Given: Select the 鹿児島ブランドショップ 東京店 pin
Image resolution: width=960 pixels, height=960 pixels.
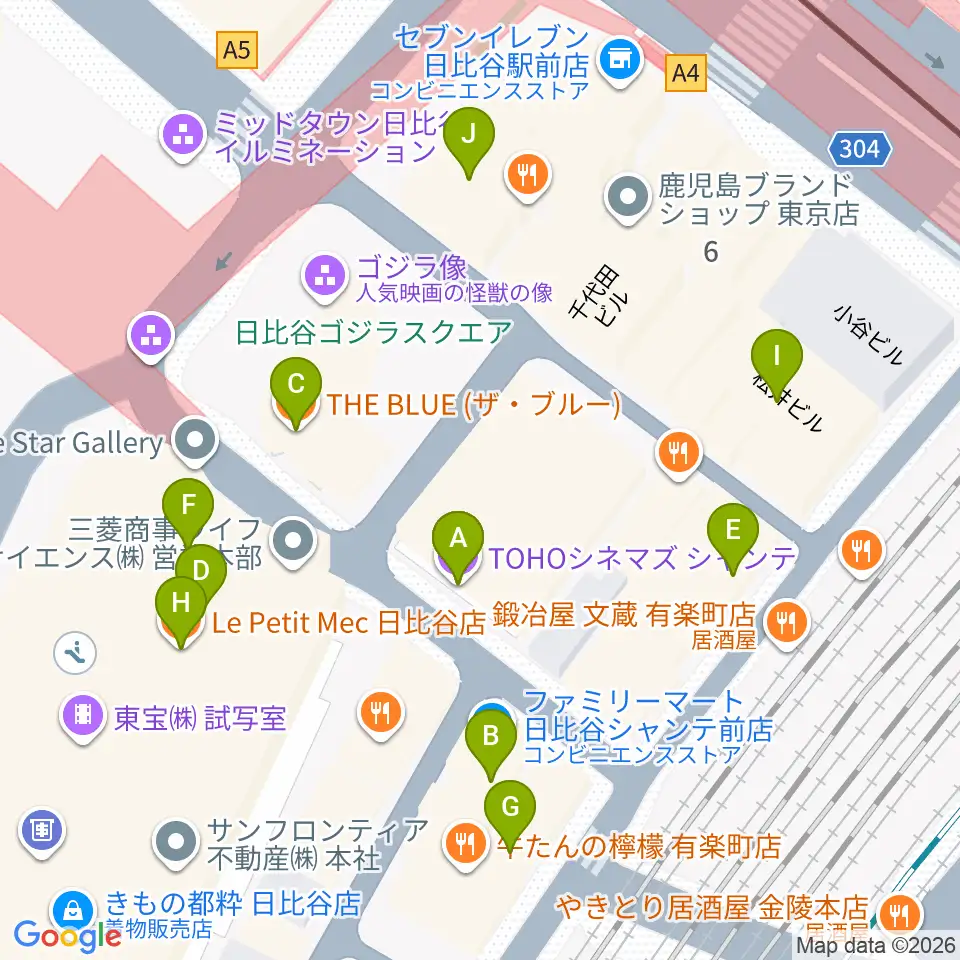Looking at the screenshot, I should 628,197.
